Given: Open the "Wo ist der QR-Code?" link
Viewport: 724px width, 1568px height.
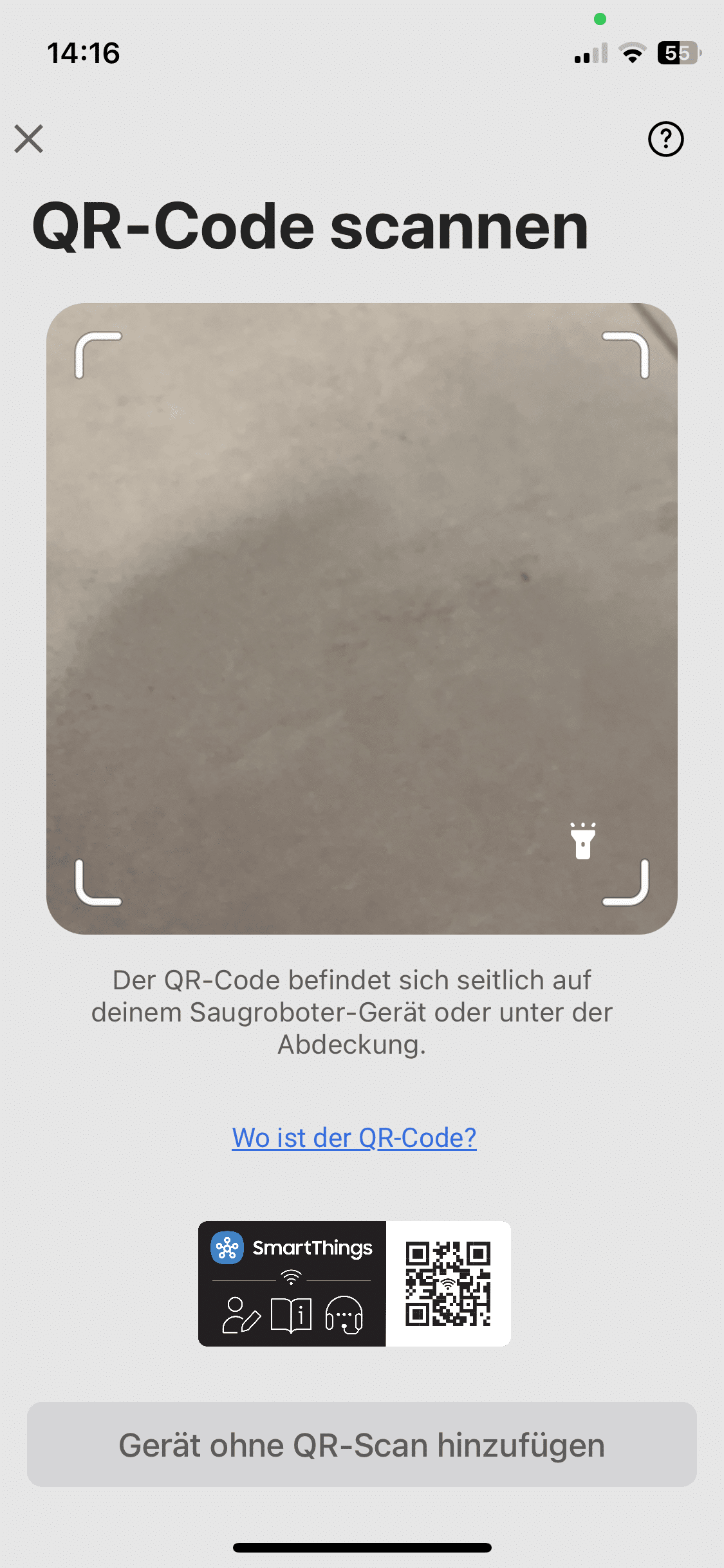Looking at the screenshot, I should click(x=354, y=1138).
